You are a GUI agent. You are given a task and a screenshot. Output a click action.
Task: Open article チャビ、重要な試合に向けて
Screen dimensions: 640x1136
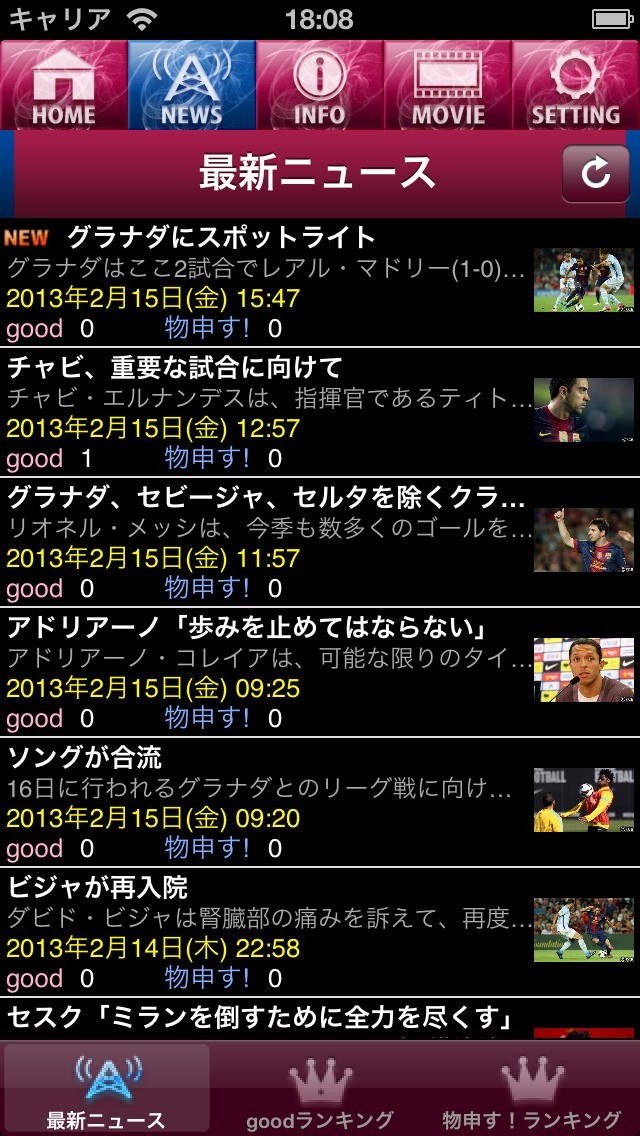click(x=270, y=412)
